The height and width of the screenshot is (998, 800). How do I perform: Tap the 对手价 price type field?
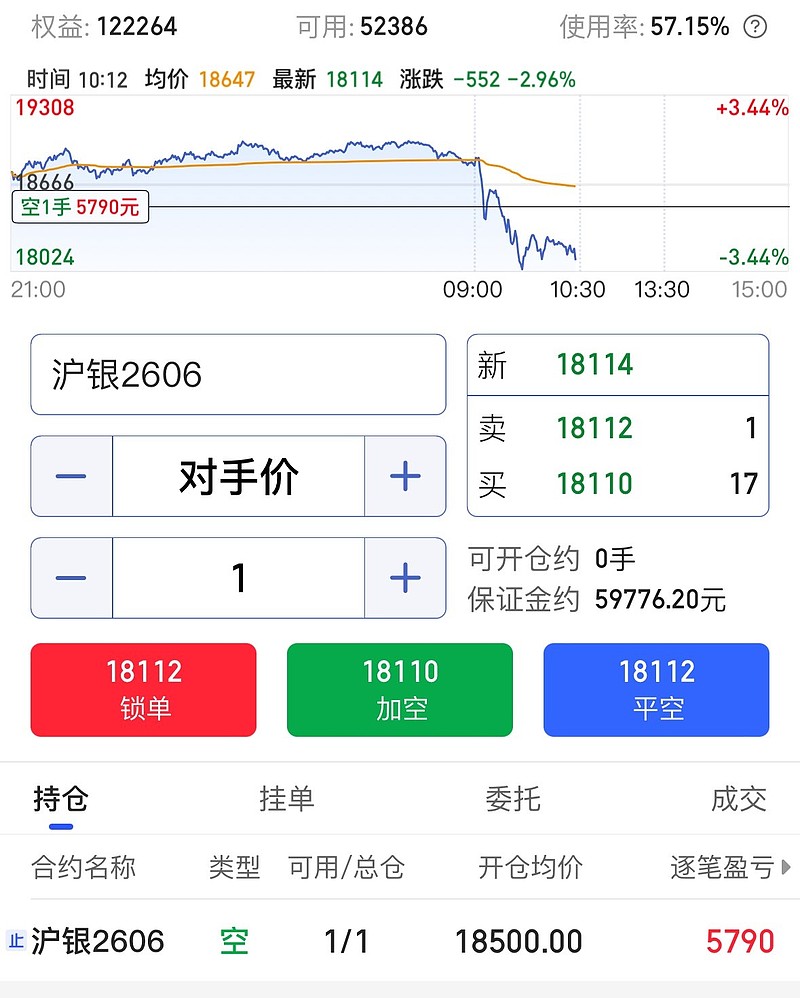click(x=238, y=476)
